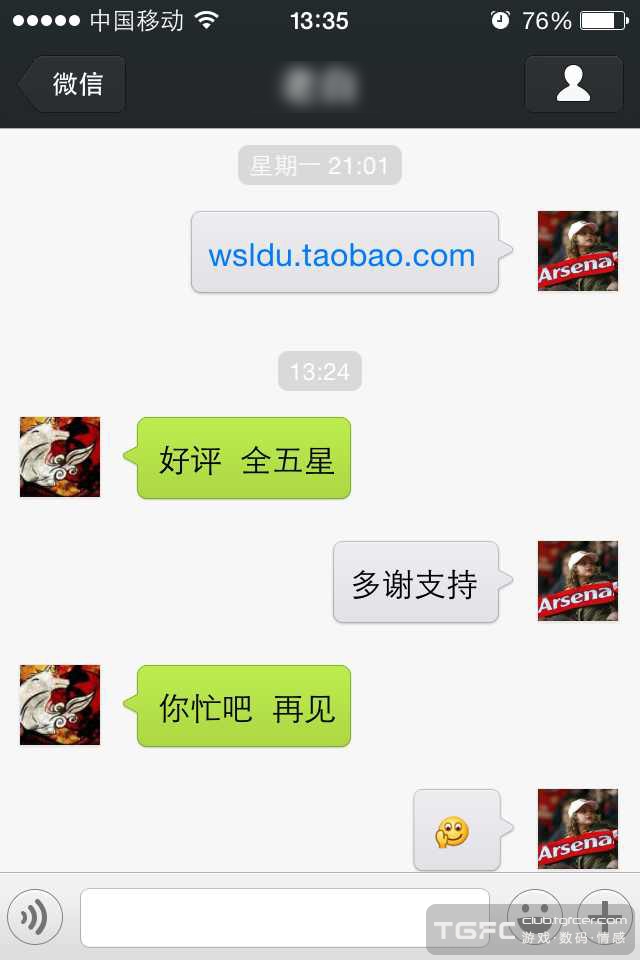The width and height of the screenshot is (640, 960).
Task: Tap the avatar beside 好评 全五星
Action: click(x=60, y=457)
